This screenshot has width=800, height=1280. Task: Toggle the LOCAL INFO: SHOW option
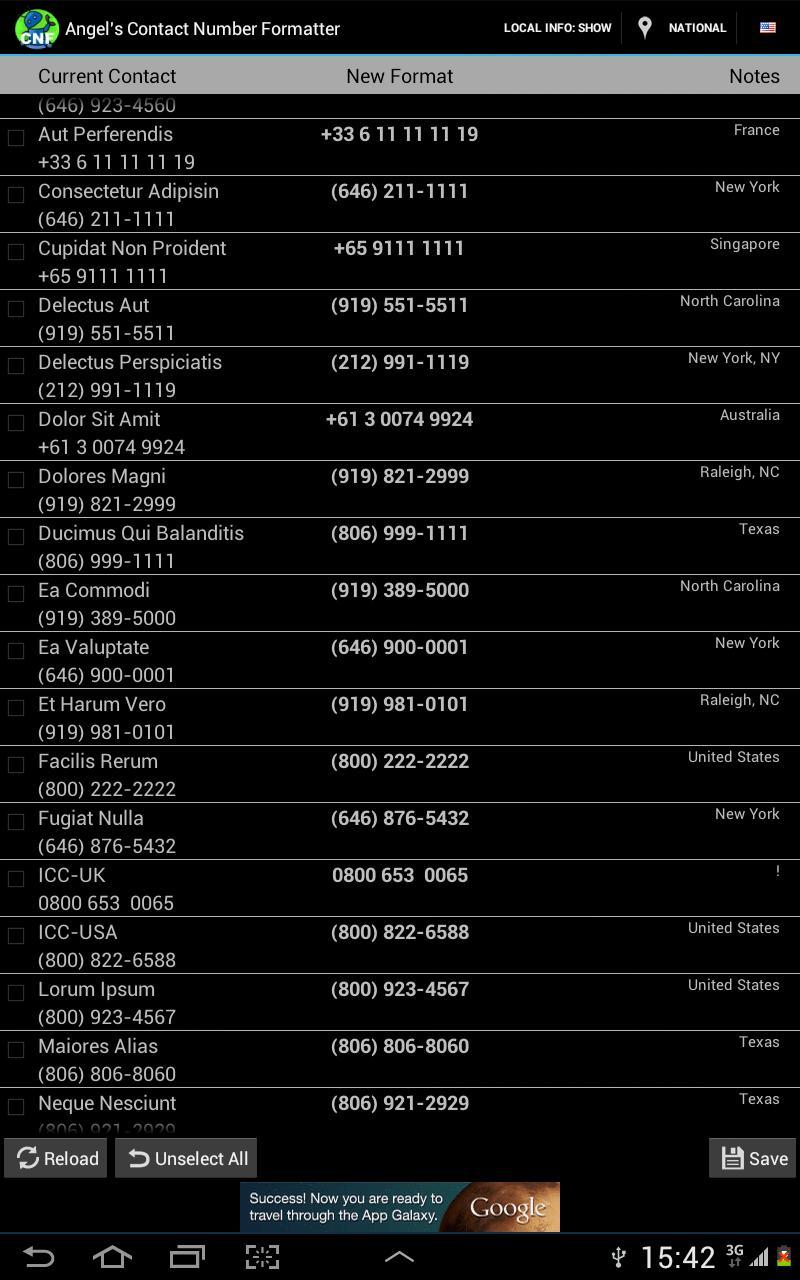(x=557, y=28)
